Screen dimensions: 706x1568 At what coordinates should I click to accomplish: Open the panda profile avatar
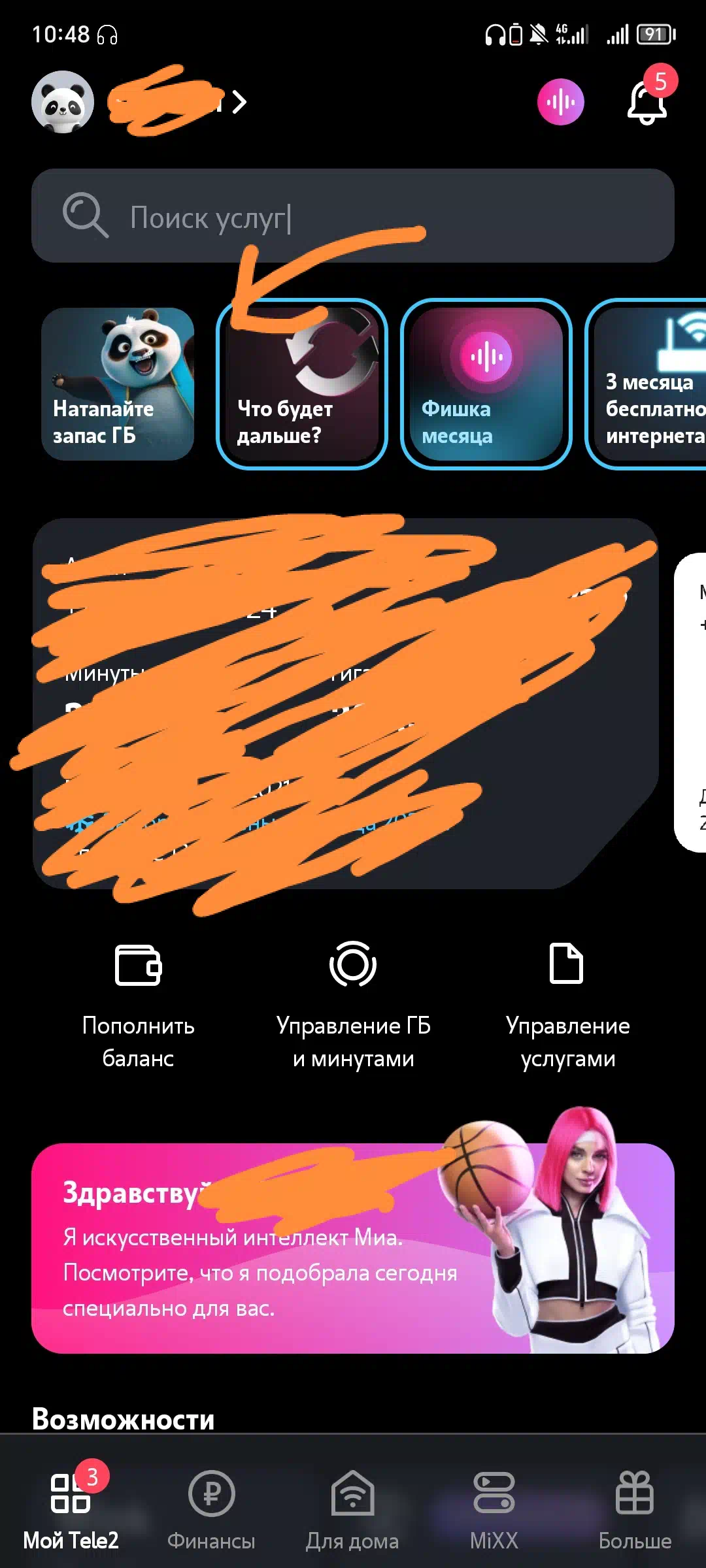click(x=63, y=102)
